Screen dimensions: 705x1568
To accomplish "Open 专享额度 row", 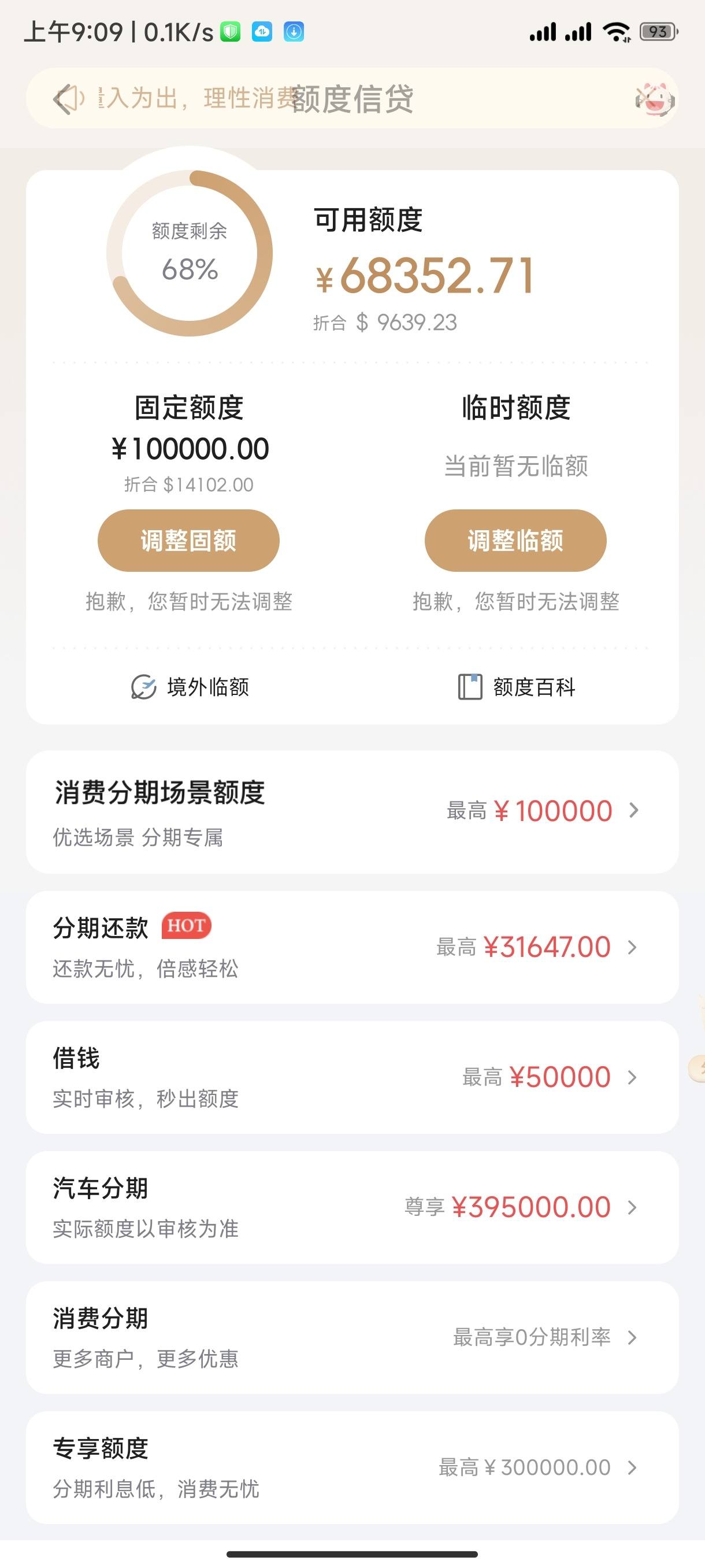I will pos(352,1467).
